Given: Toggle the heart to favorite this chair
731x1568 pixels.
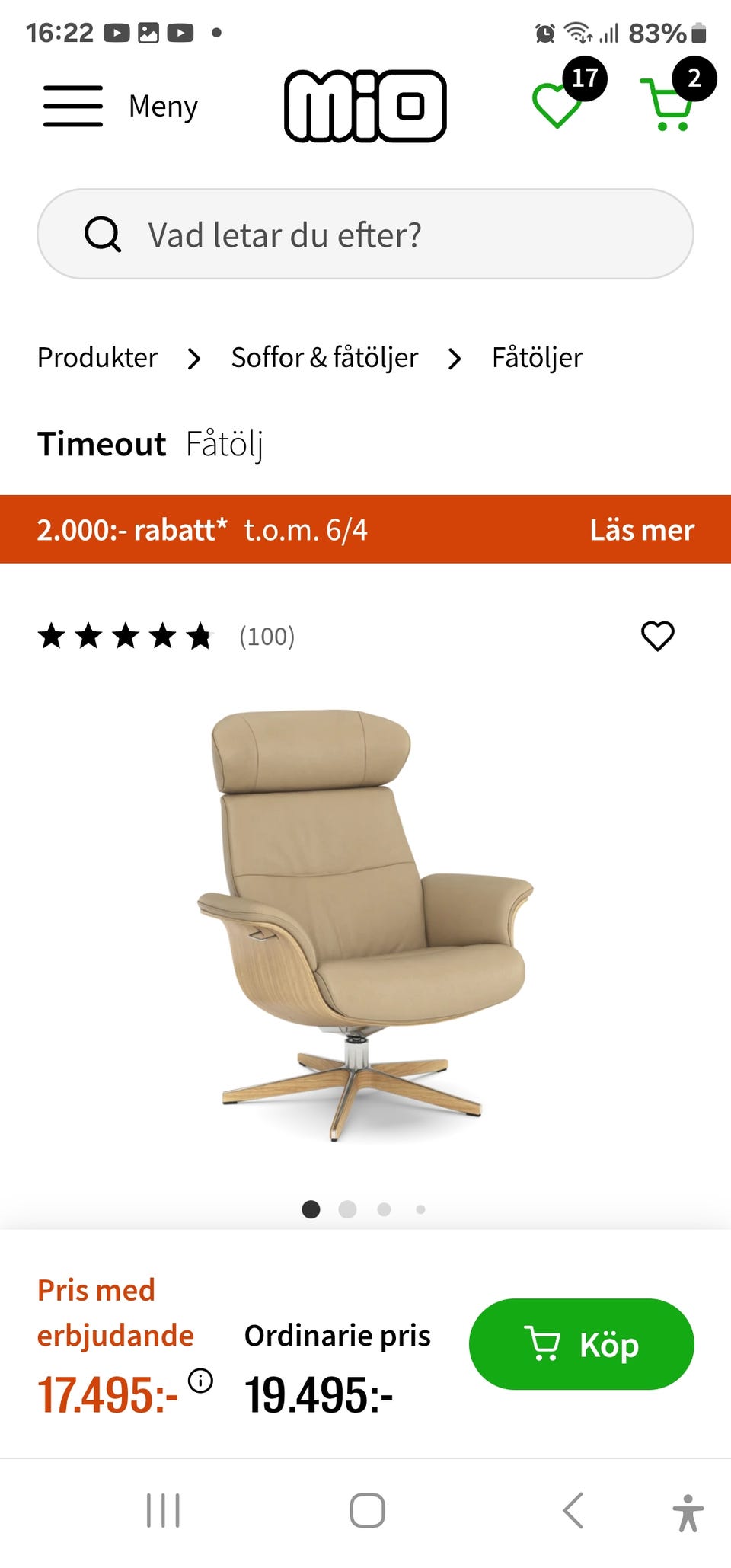Looking at the screenshot, I should coord(656,637).
